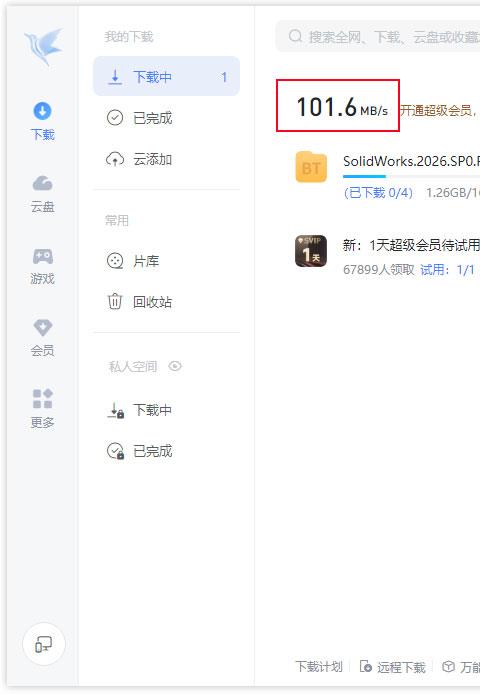
Task: Select 下载中 under 我的下载
Action: coord(166,77)
